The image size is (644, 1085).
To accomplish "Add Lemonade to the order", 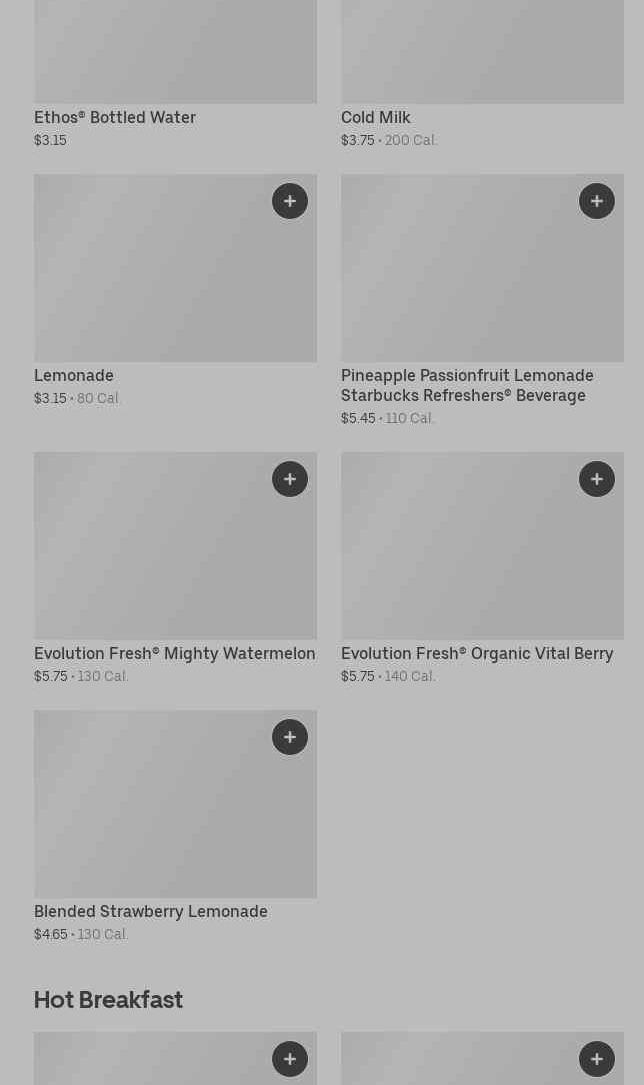I will (x=290, y=201).
